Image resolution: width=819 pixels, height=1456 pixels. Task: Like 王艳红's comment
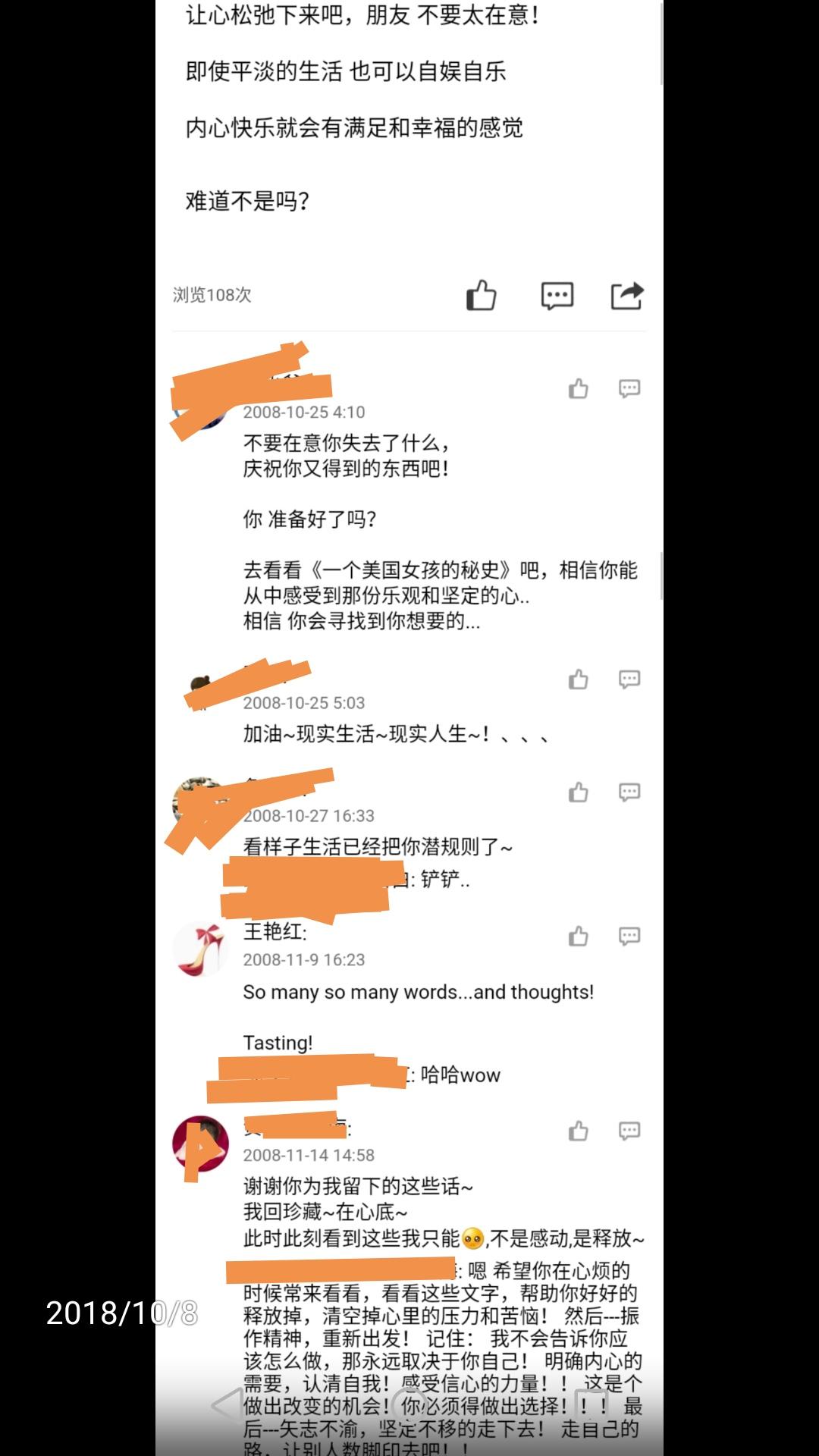[579, 936]
